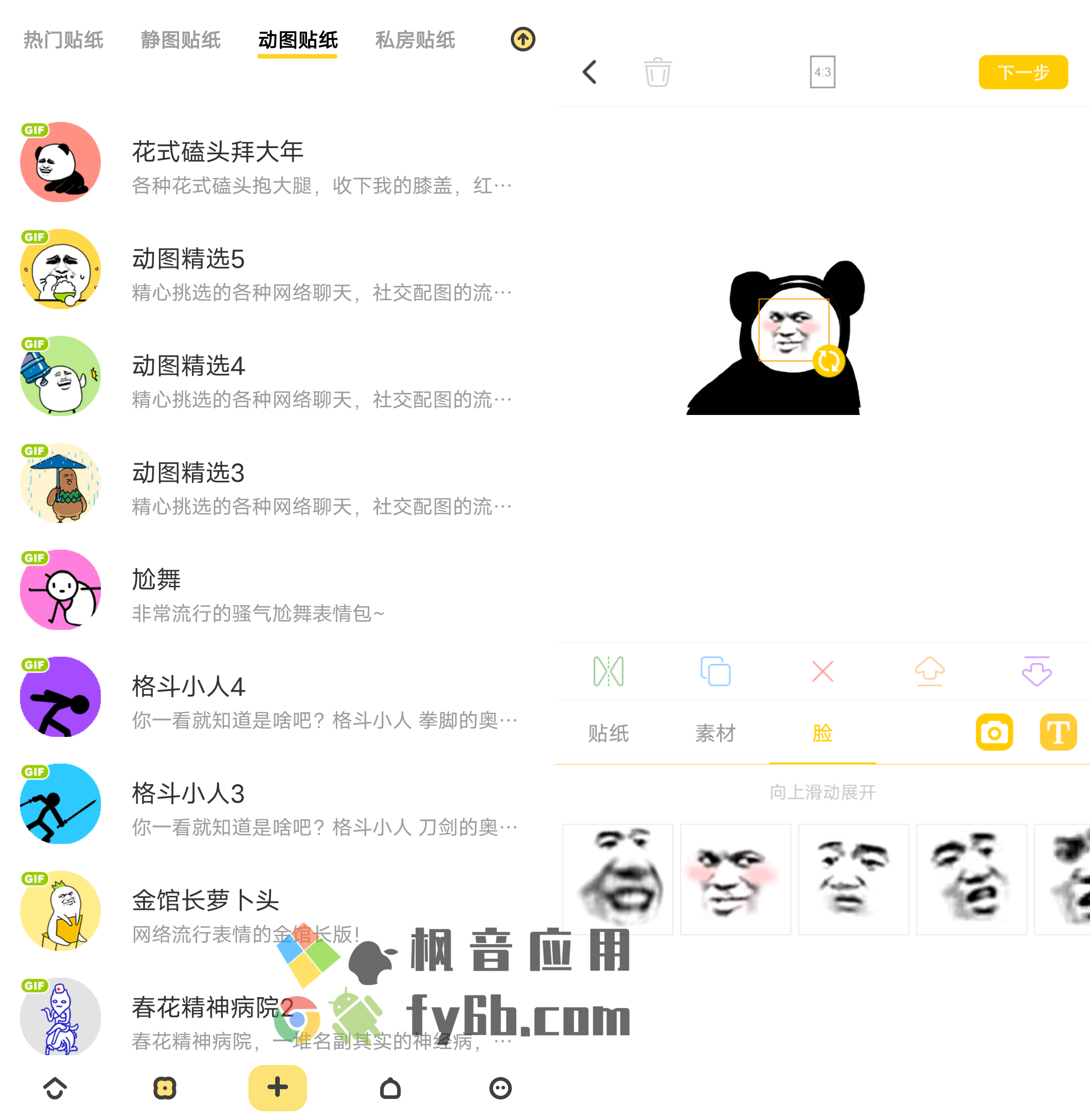Image resolution: width=1090 pixels, height=1120 pixels.
Task: Tap the yellow plus create button
Action: pos(278,1088)
